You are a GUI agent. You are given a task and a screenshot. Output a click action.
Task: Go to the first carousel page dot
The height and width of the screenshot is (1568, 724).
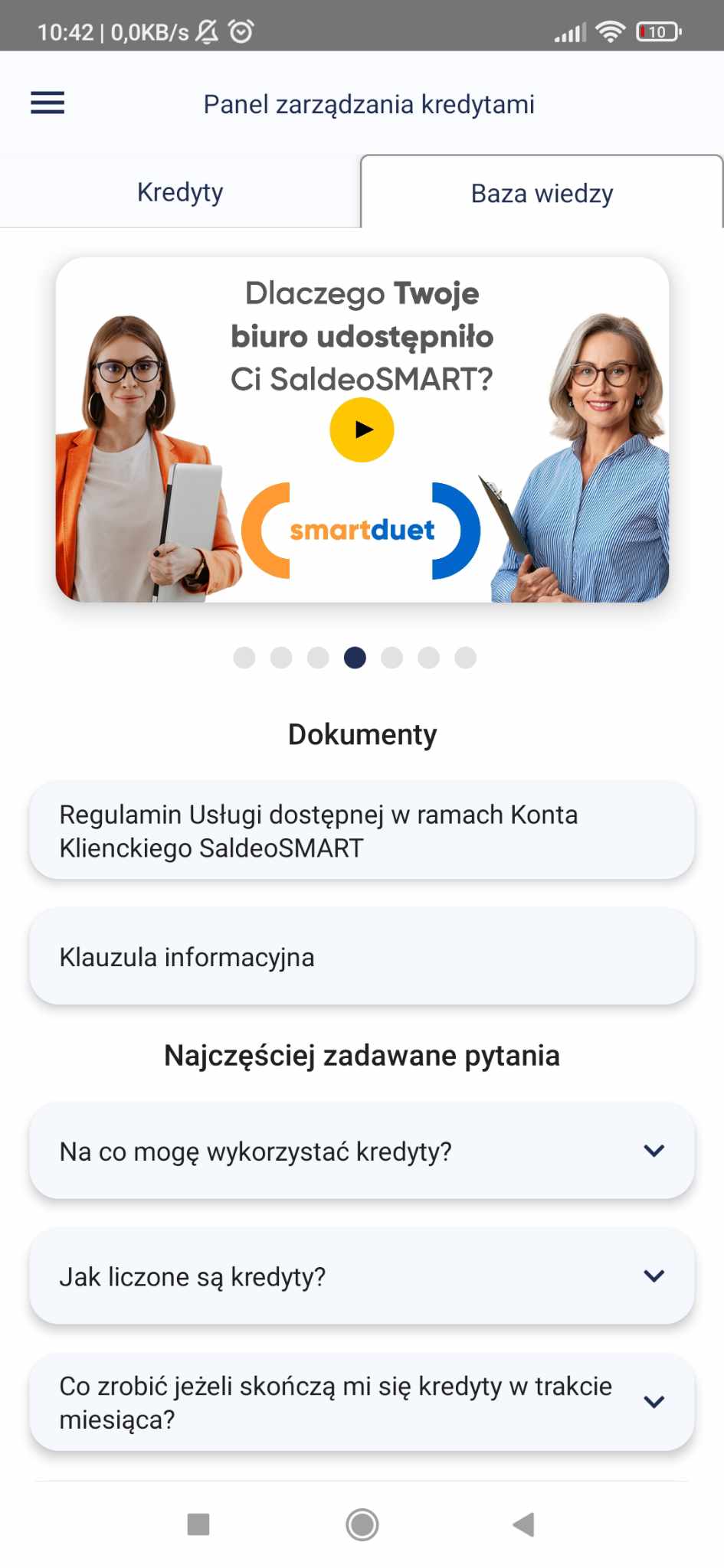[244, 658]
